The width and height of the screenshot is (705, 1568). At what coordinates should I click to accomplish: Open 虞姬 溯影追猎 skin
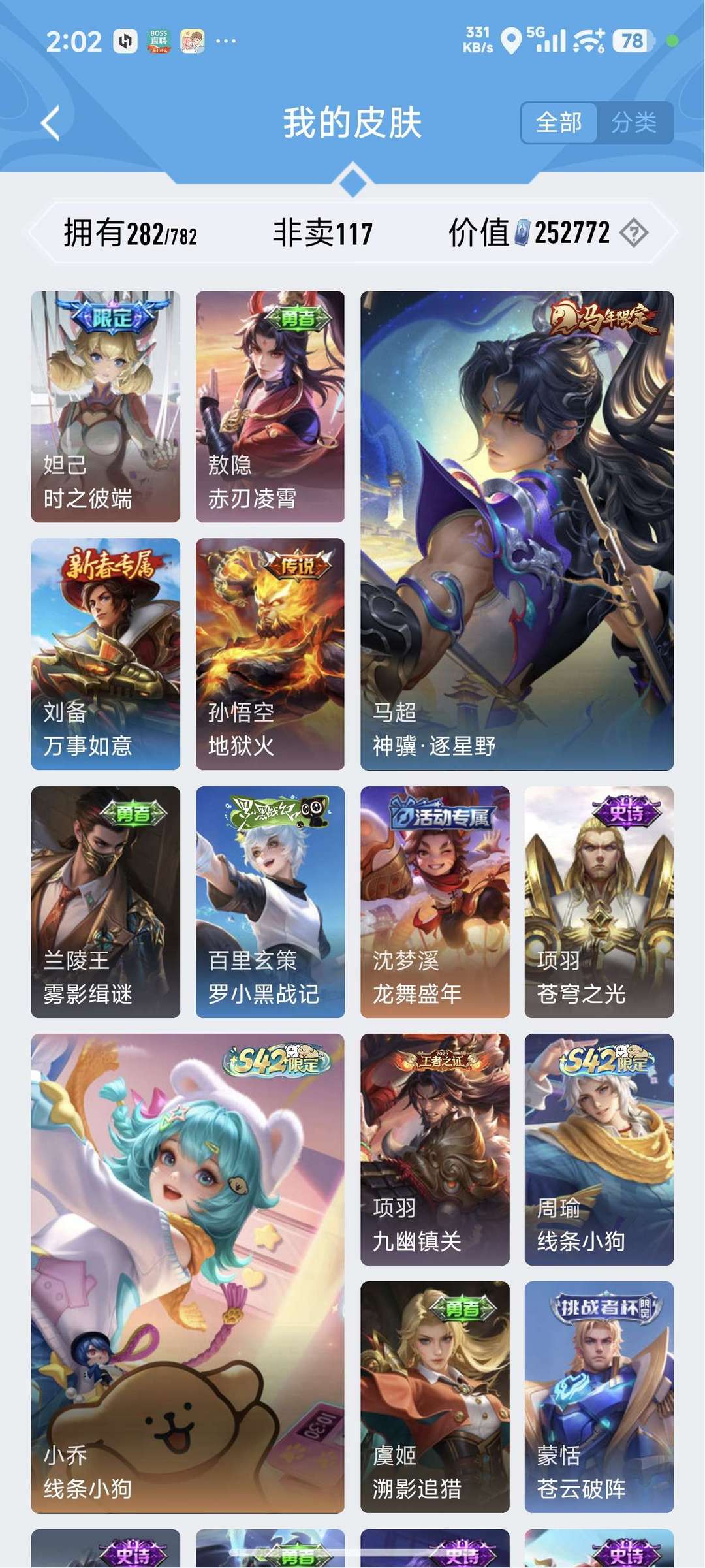[435, 1397]
